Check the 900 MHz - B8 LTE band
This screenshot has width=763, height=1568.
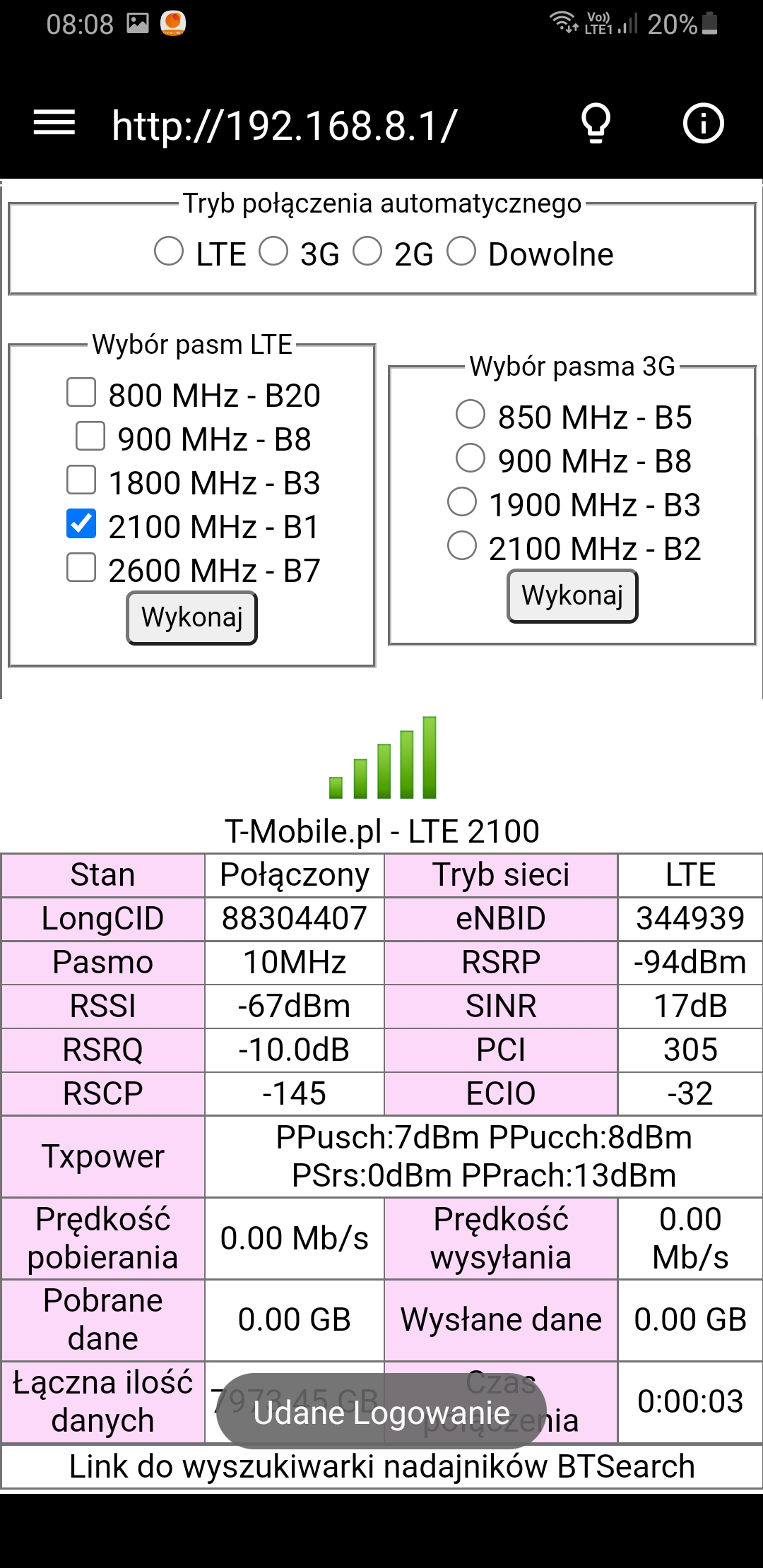(x=90, y=436)
